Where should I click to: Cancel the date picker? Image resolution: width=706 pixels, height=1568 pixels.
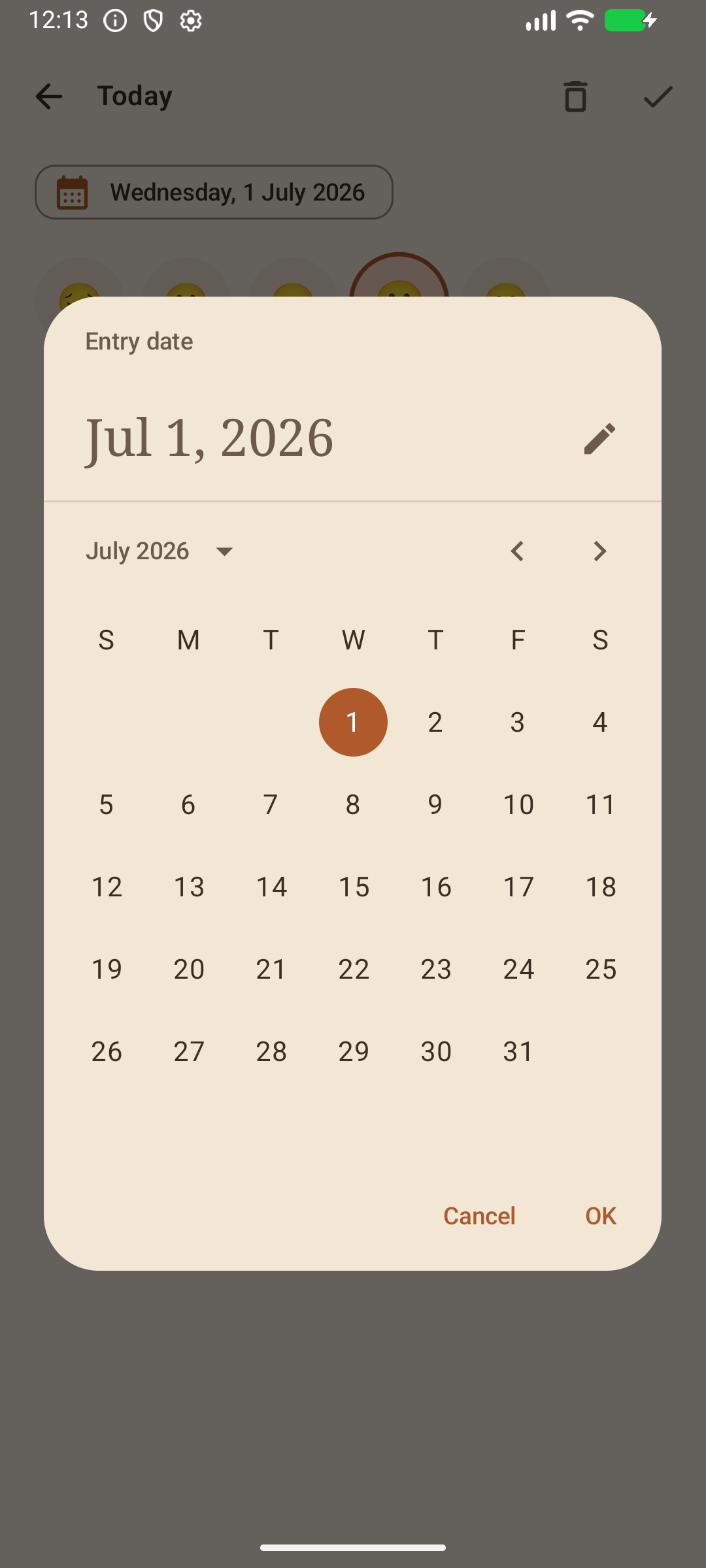point(479,1216)
